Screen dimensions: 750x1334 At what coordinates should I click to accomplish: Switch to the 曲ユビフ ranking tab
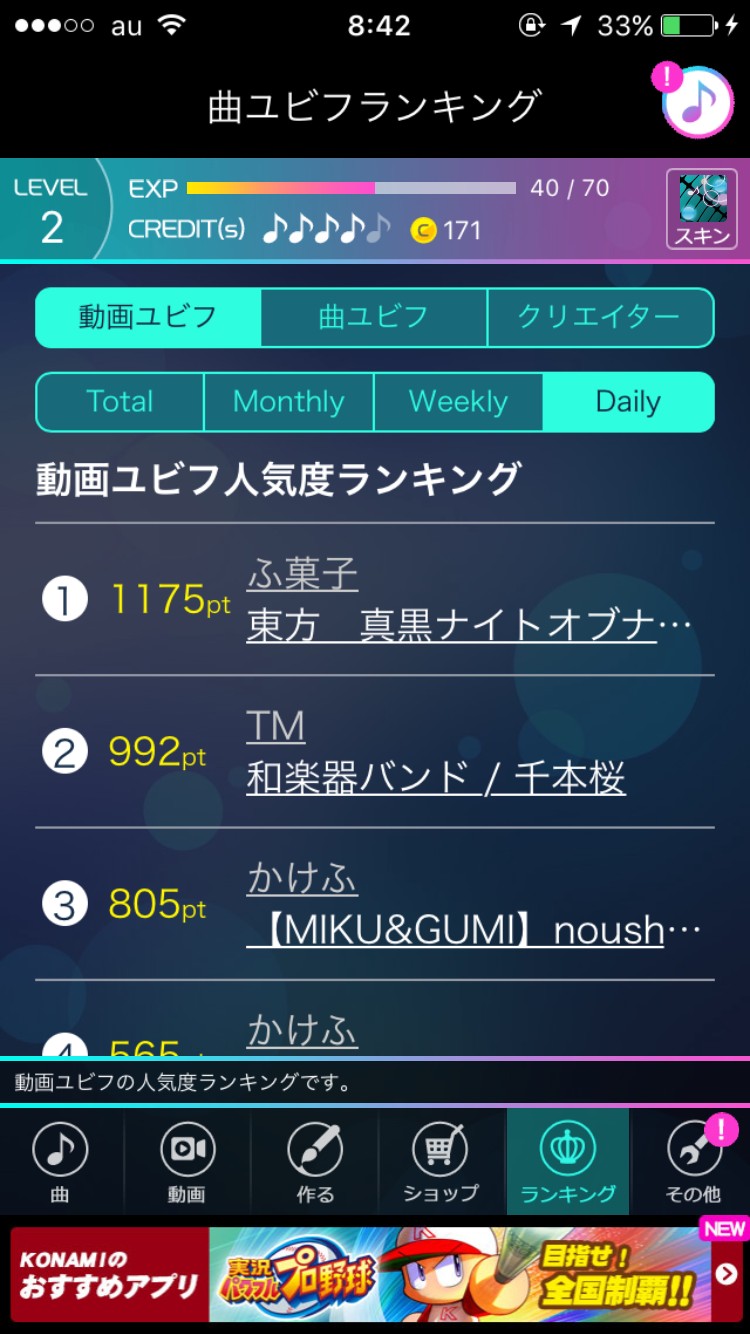click(x=374, y=317)
